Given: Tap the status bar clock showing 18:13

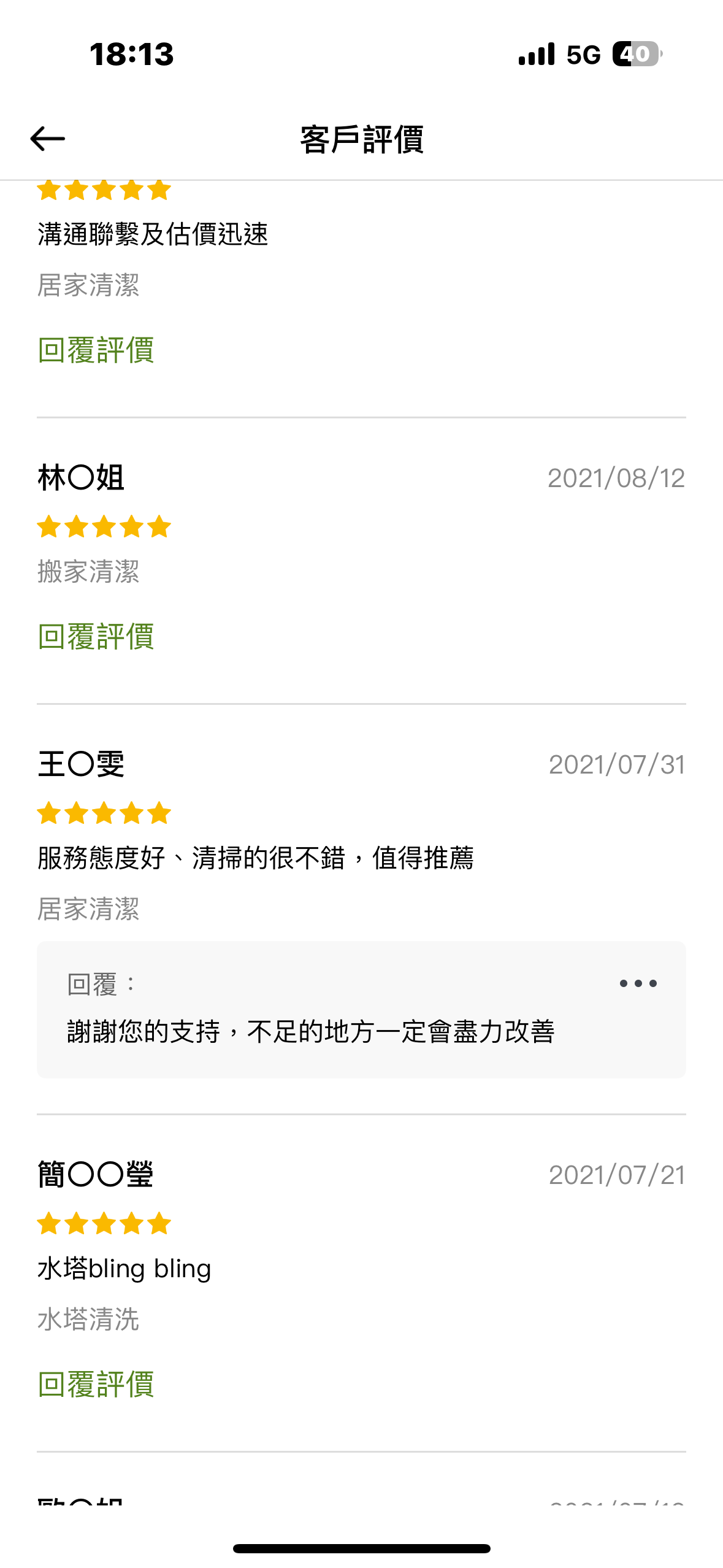Looking at the screenshot, I should coord(132,55).
